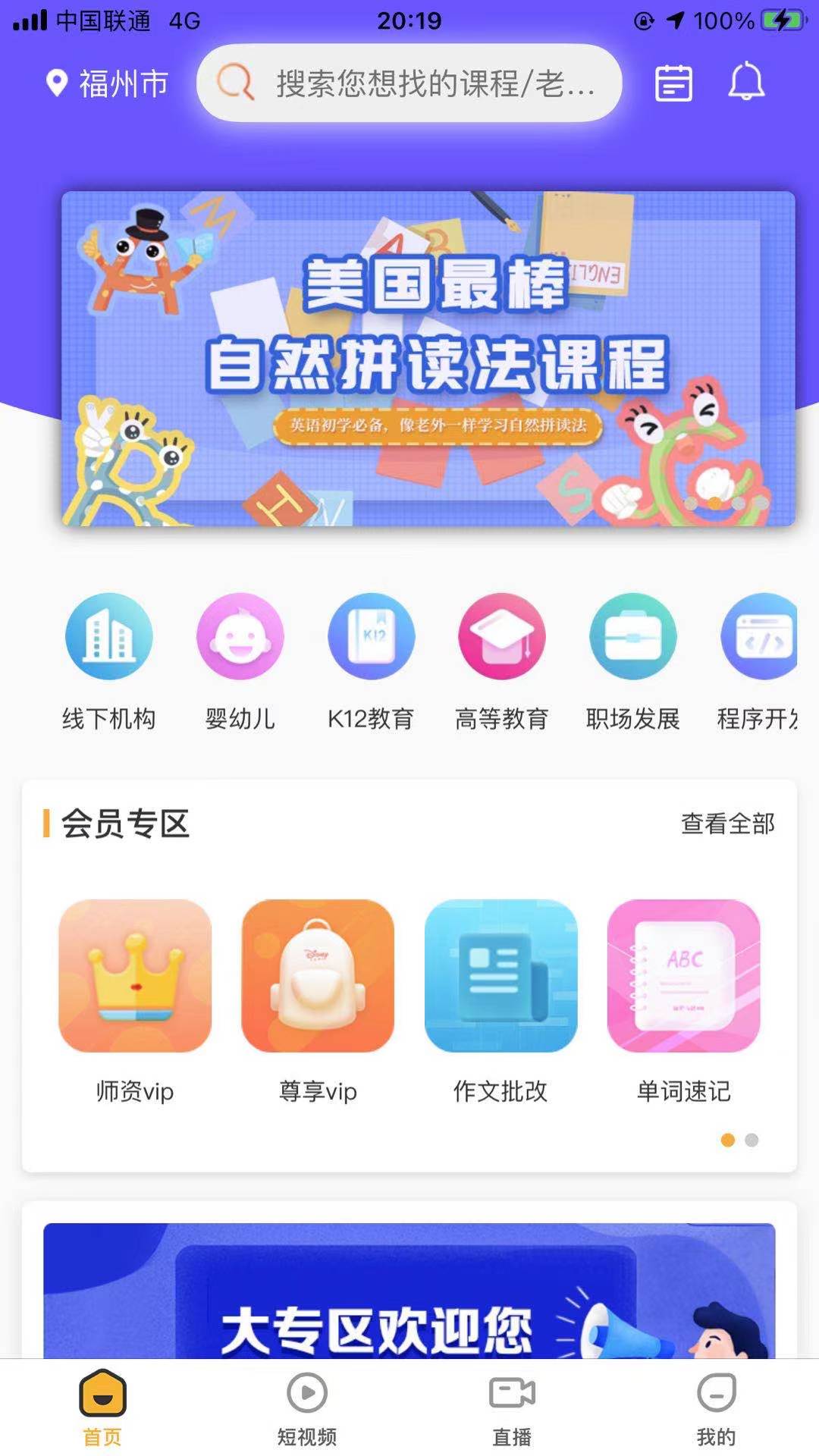Open the 自然拼读法课程 banner
This screenshot has width=819, height=1456.
pyautogui.click(x=428, y=359)
